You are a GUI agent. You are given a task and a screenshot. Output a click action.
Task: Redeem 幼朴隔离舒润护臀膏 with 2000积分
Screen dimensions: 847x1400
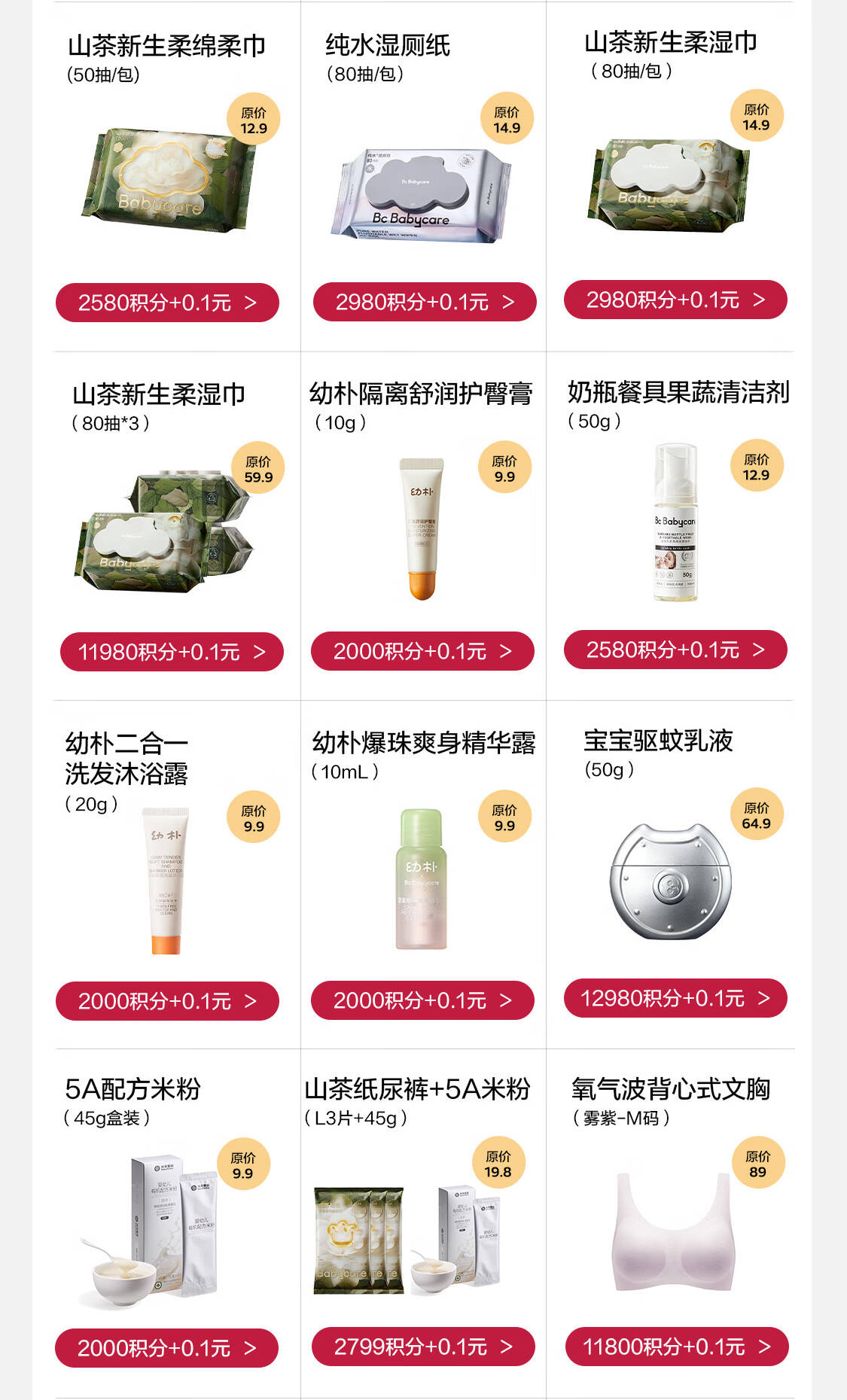point(422,651)
